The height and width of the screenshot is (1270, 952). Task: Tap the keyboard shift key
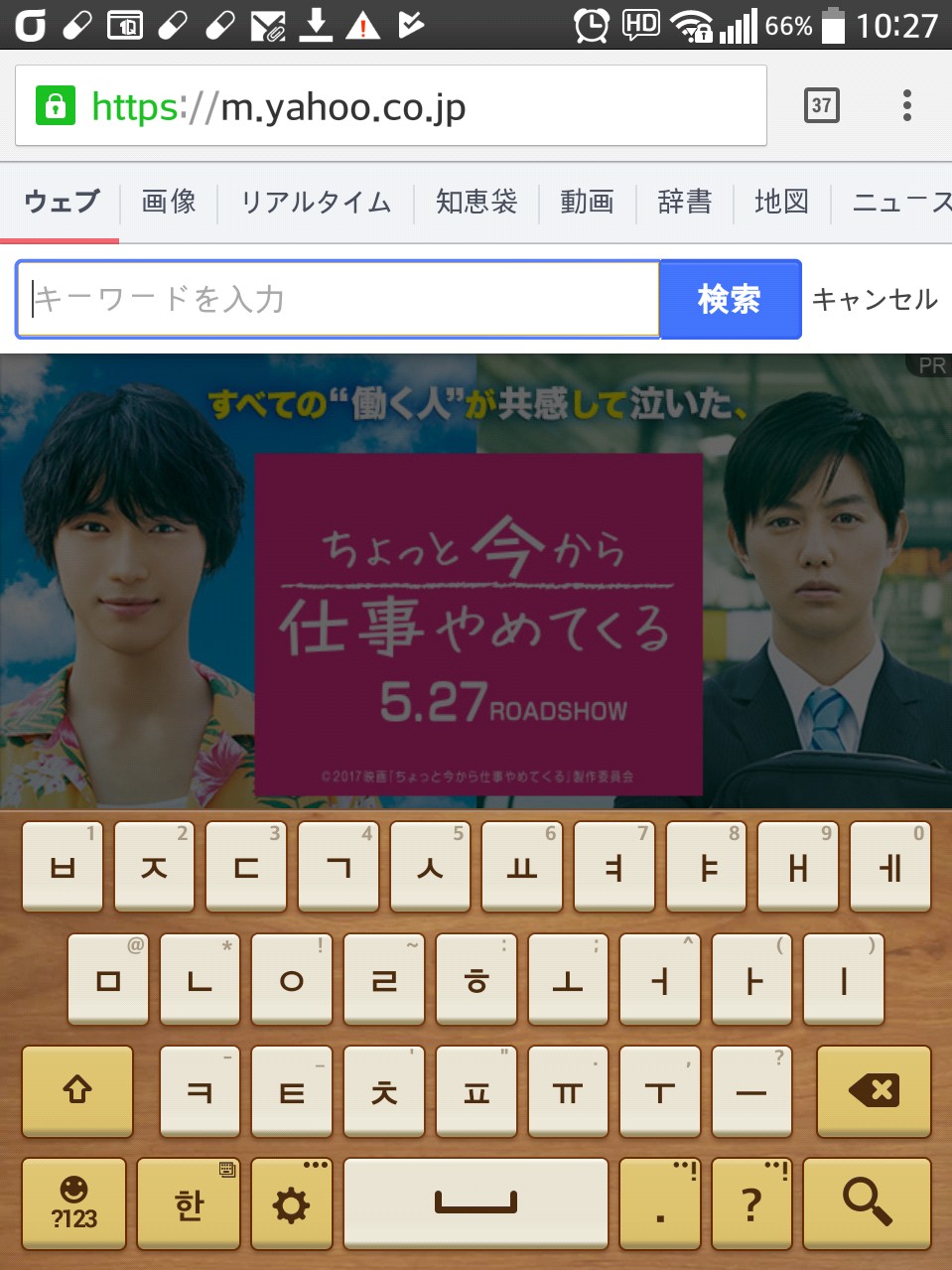77,1091
